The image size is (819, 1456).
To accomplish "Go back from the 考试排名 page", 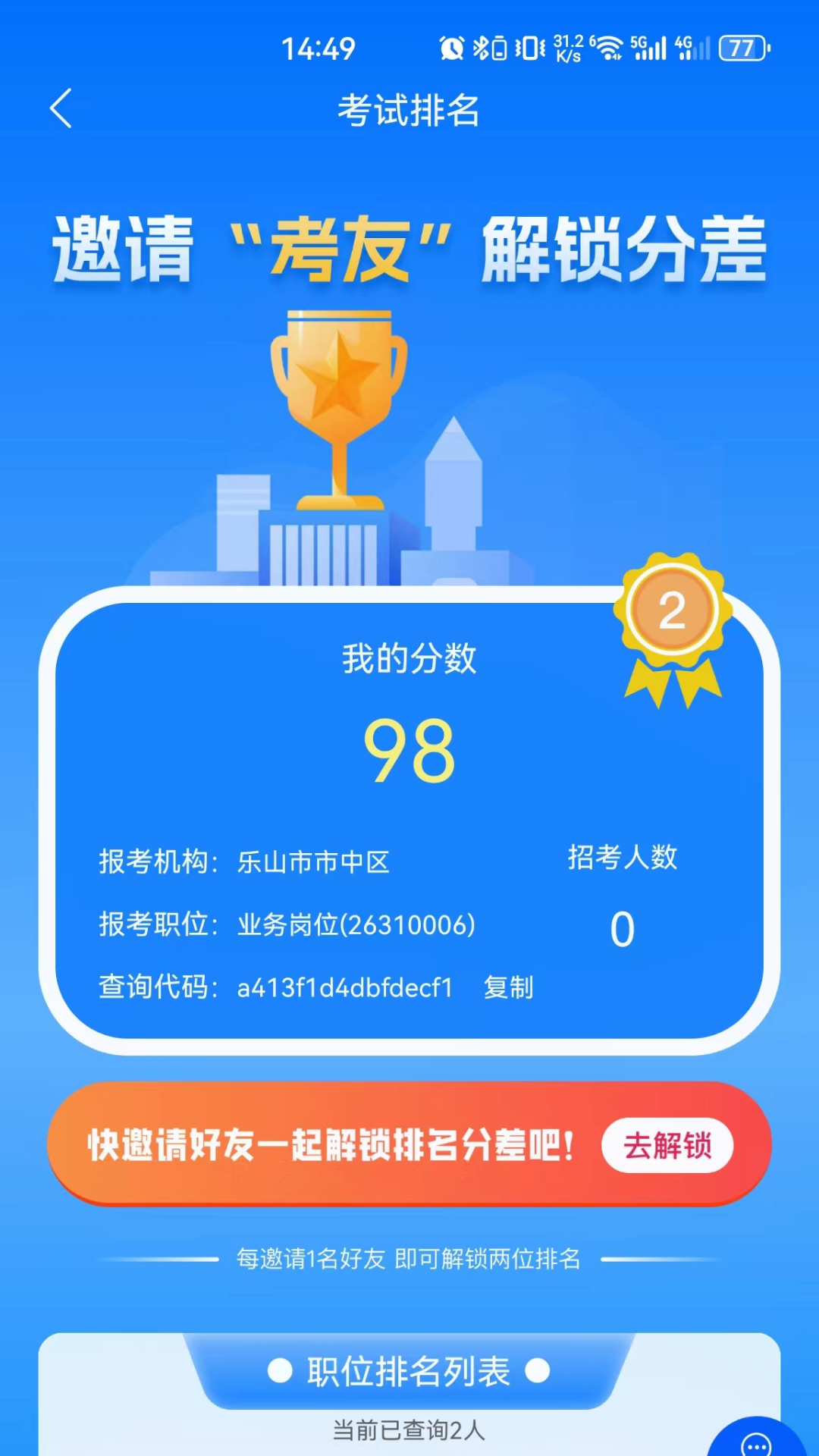I will (61, 108).
